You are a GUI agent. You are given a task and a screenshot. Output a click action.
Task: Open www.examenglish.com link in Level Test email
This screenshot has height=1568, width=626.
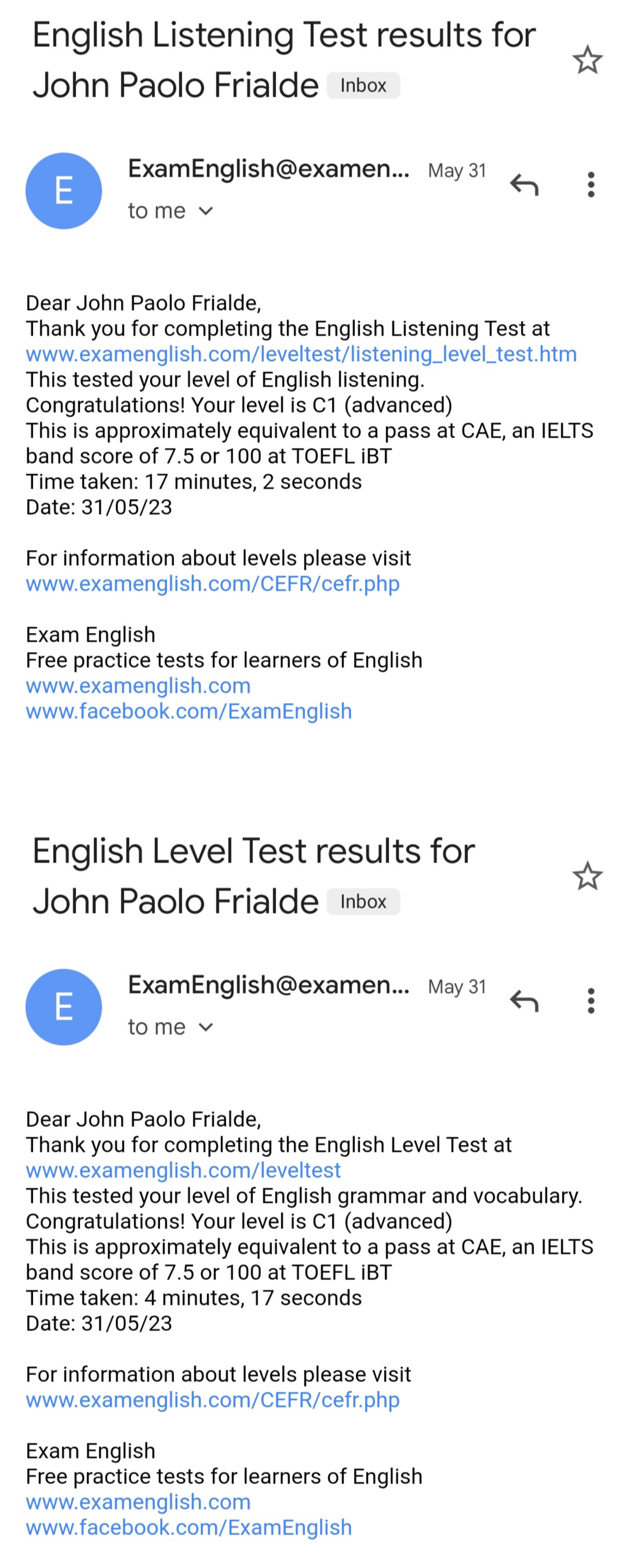tap(138, 1502)
